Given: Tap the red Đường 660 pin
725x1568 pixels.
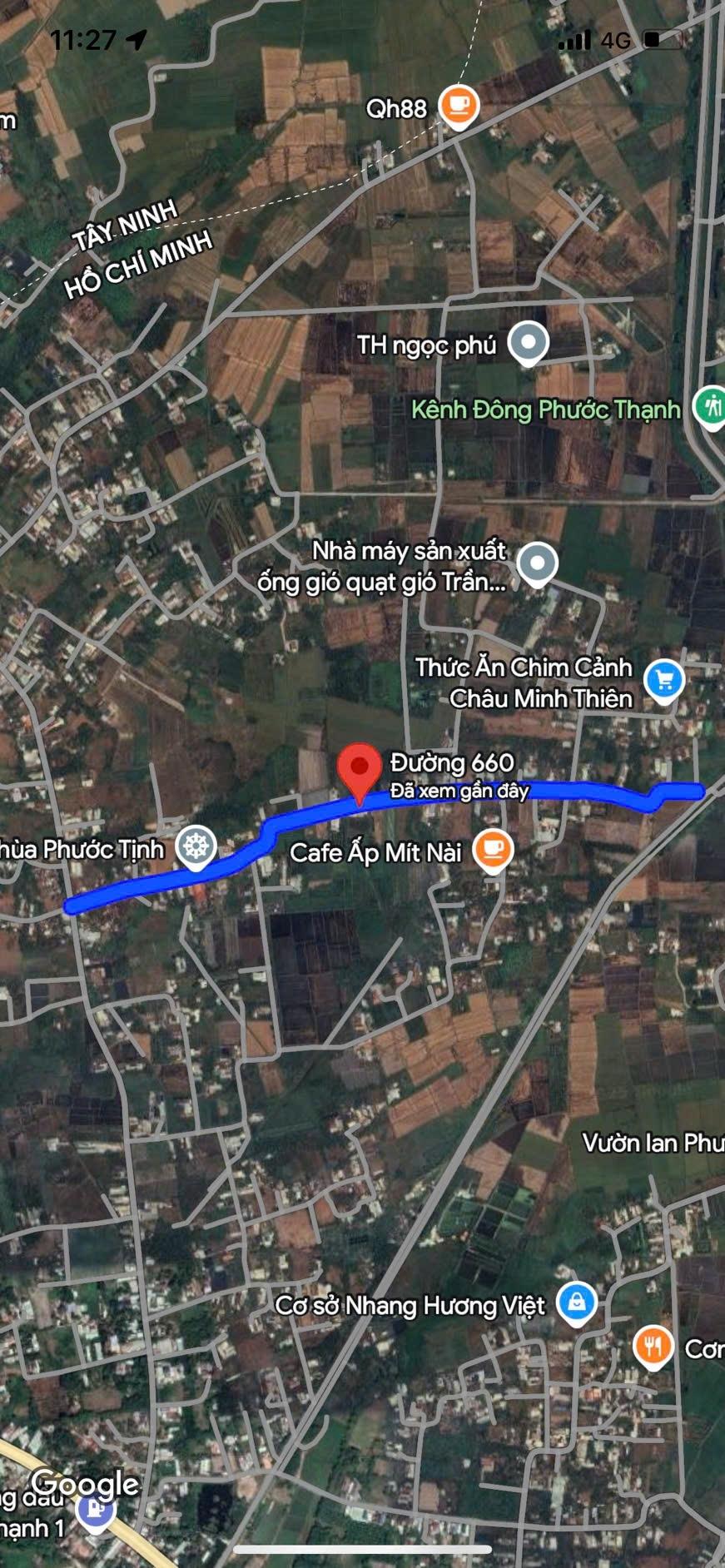Looking at the screenshot, I should coord(360,769).
